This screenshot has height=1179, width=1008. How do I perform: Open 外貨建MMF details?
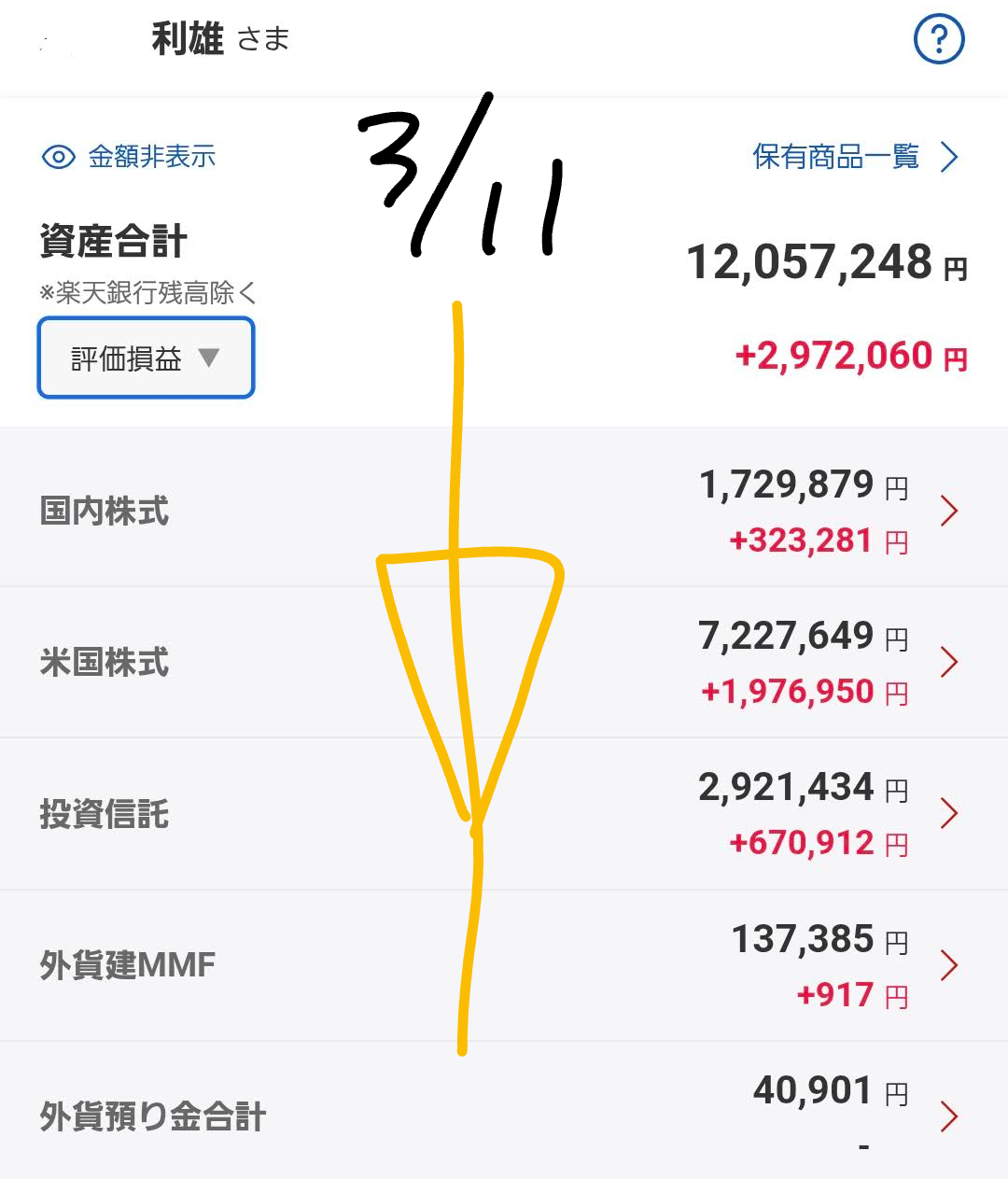[504, 965]
